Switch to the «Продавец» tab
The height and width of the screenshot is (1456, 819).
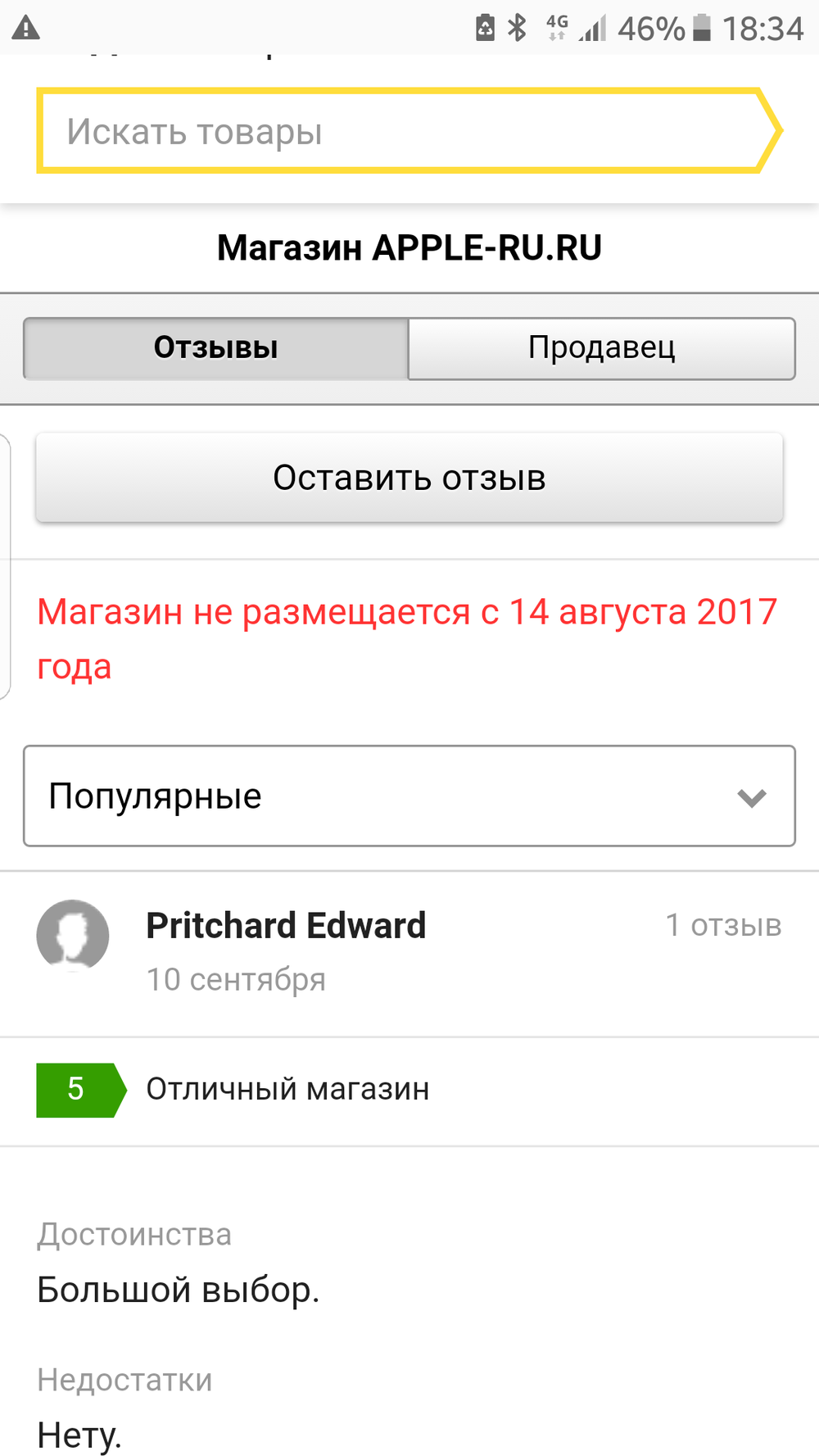(601, 348)
